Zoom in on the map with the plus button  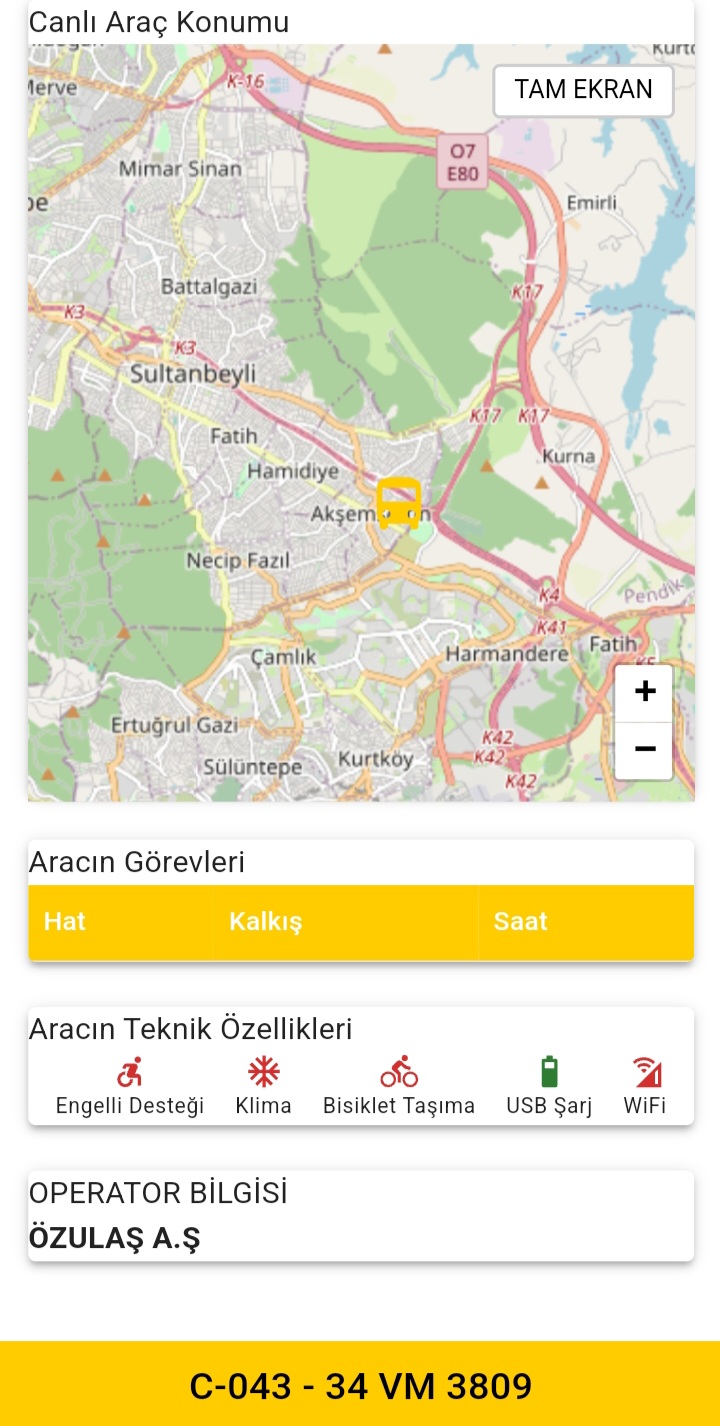coord(644,692)
